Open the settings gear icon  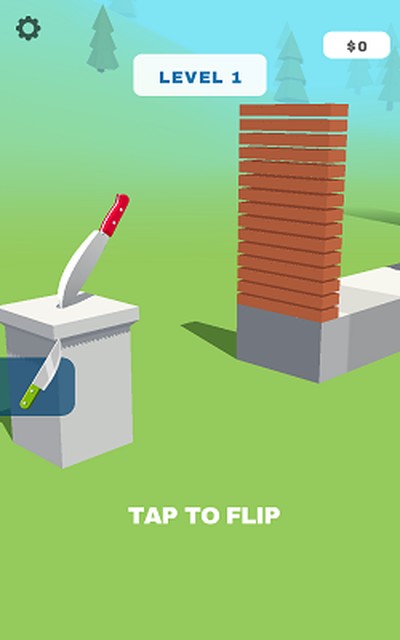point(28,28)
